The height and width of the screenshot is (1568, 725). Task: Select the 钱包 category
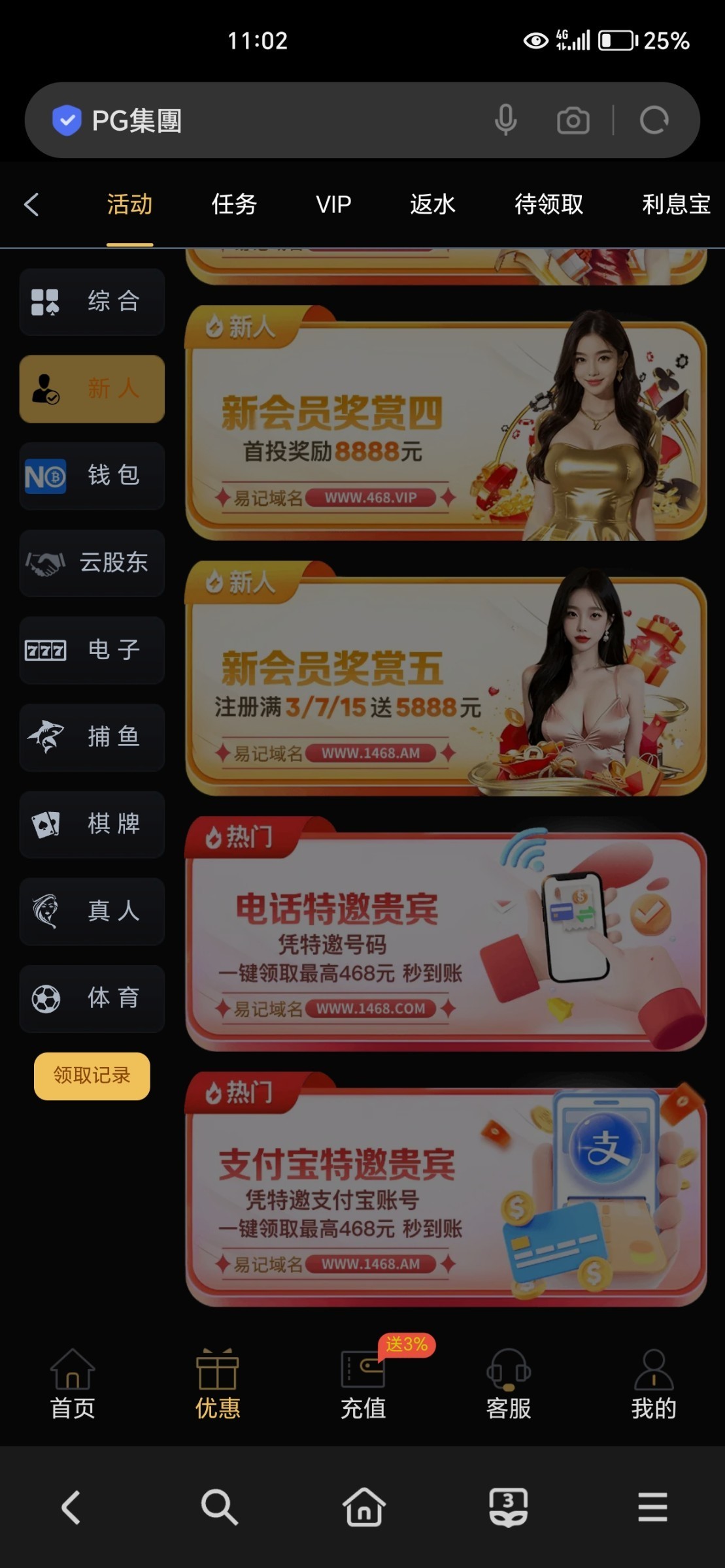point(92,476)
